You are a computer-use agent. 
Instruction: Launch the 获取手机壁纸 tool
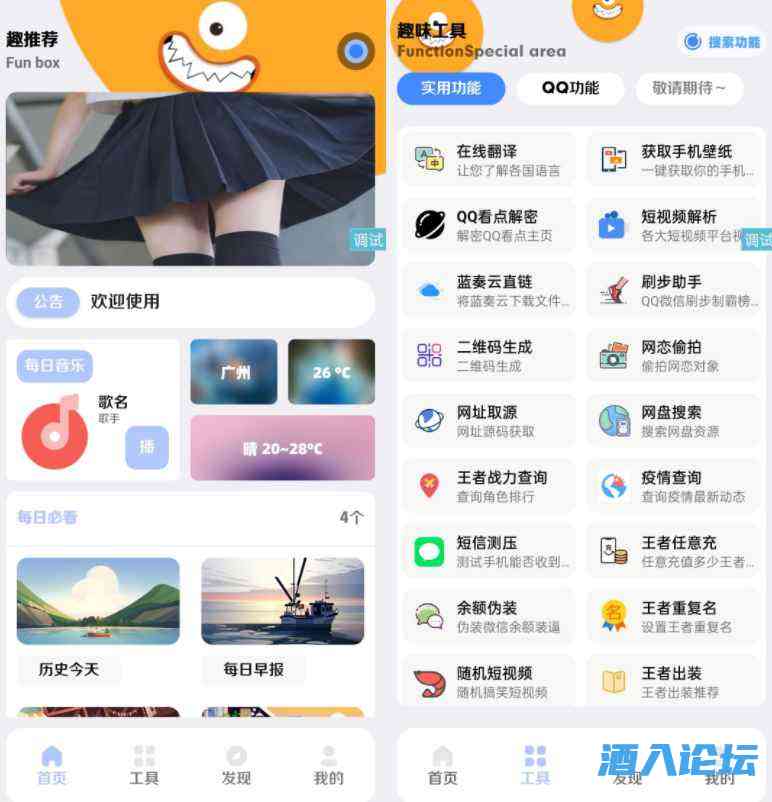coord(674,160)
